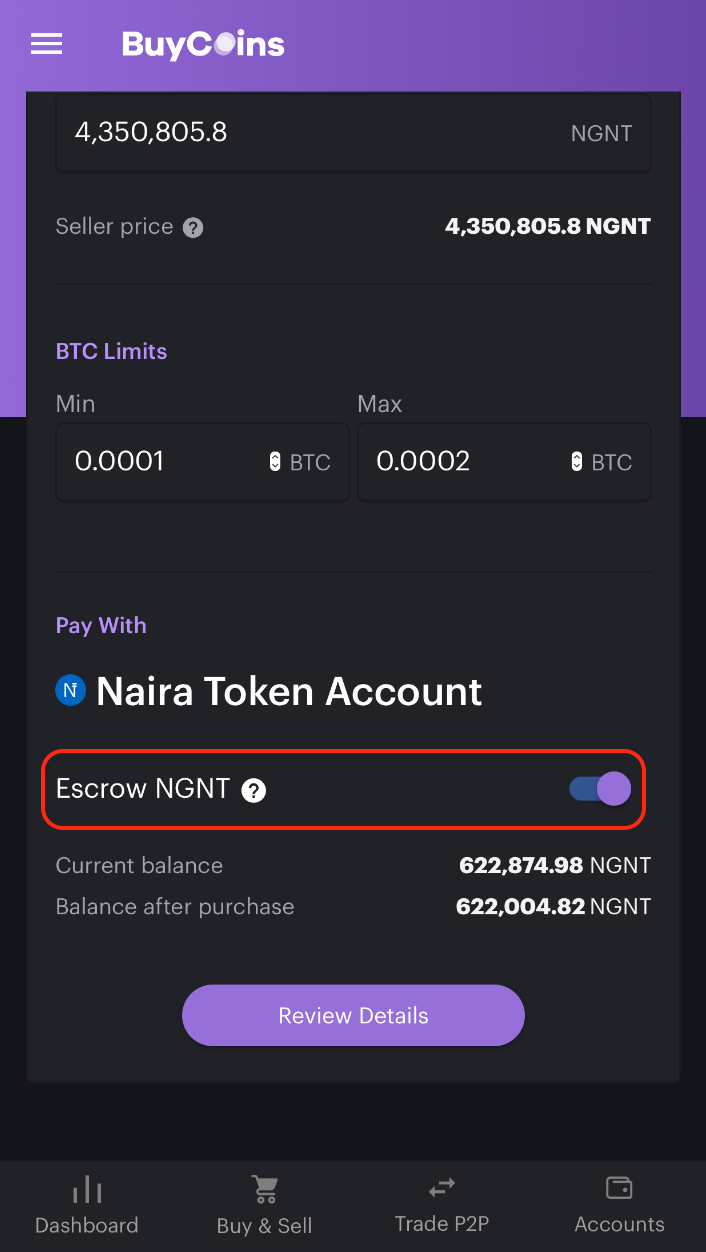This screenshot has width=706, height=1252.
Task: Switch to the Dashboard tab
Action: point(87,1206)
